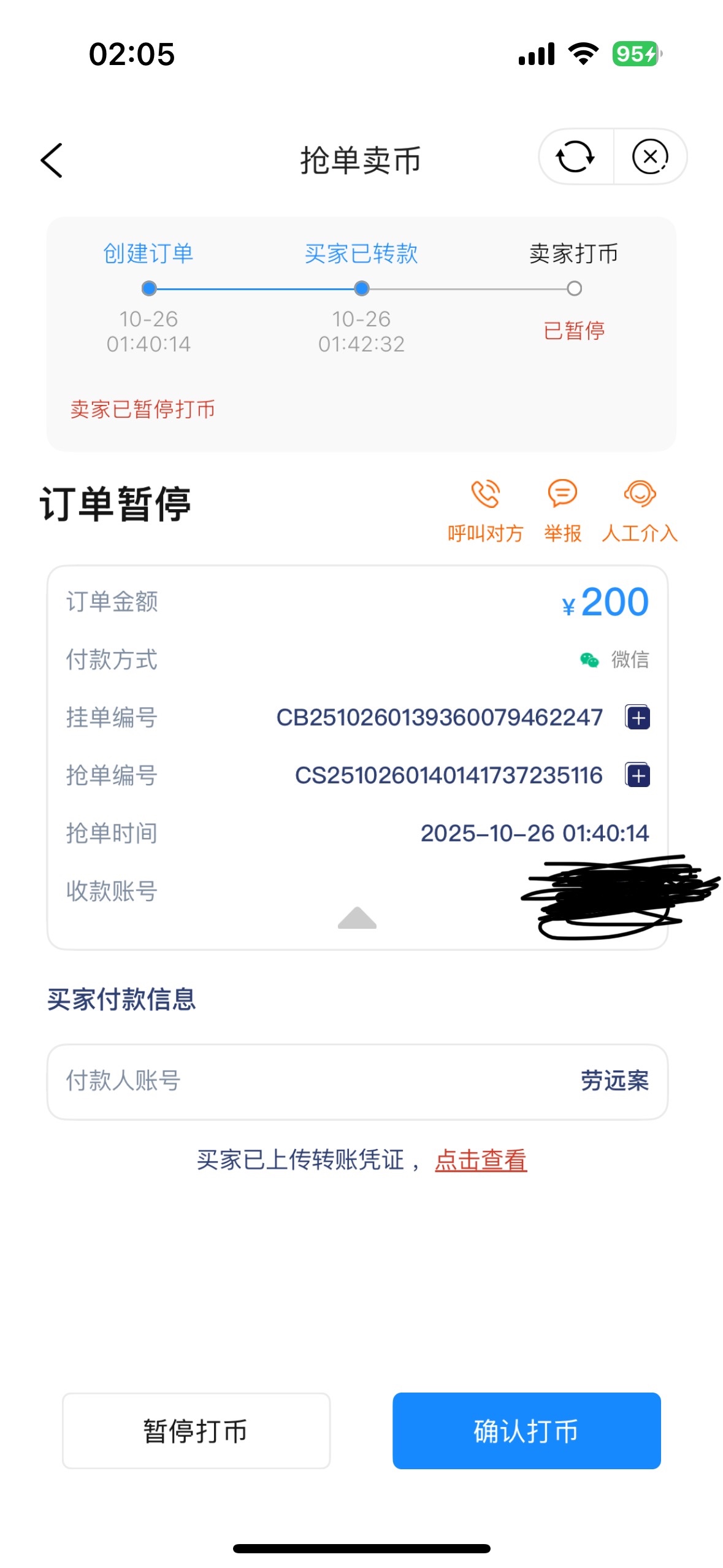Screen dimensions: 723x1568
Task: Request human intervention (人工介入)
Action: coord(639,510)
